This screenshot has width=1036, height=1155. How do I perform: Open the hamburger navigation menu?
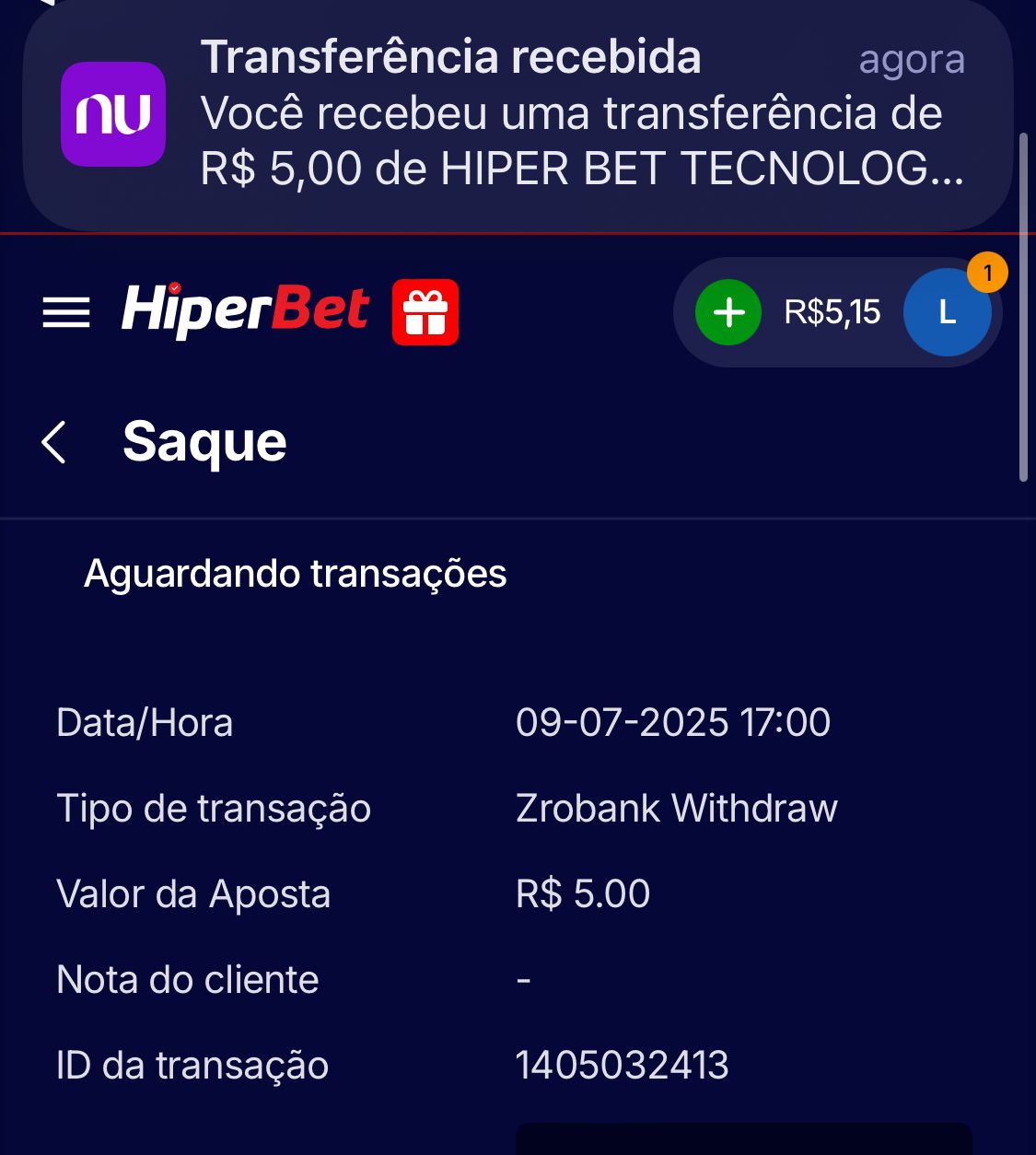coord(64,312)
